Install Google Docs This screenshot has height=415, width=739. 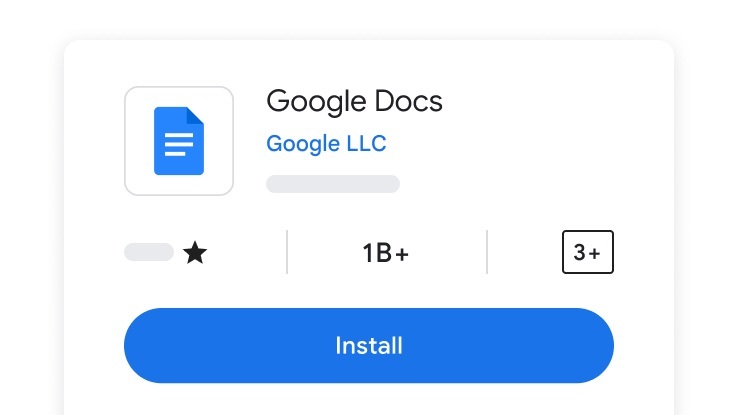[368, 346]
